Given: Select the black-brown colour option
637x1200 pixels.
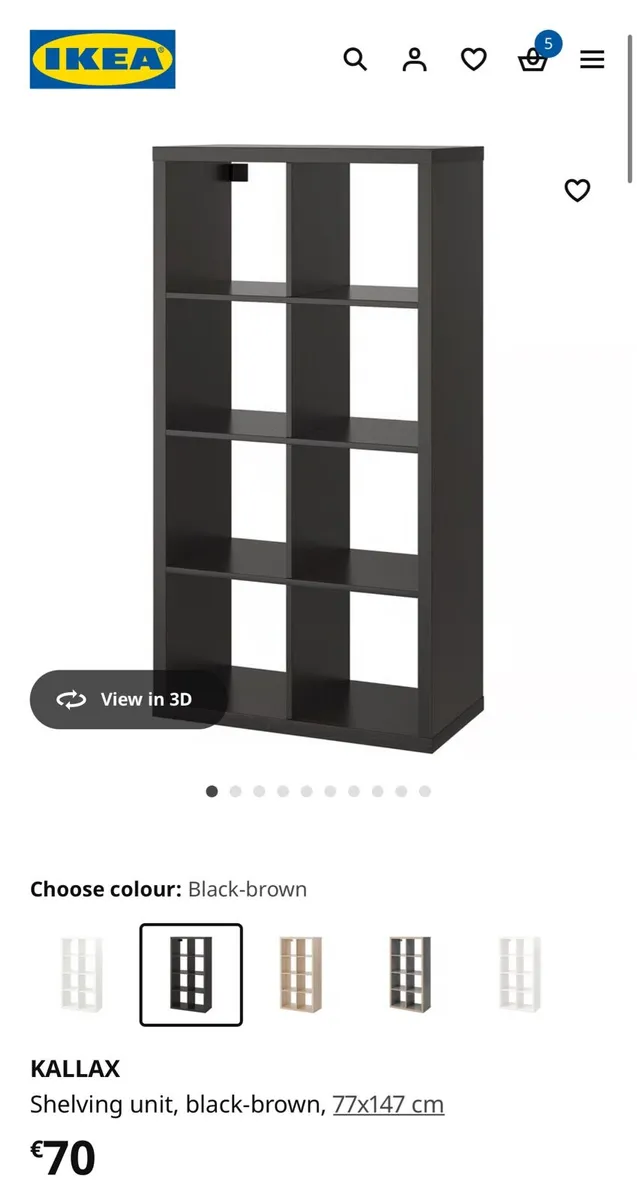Looking at the screenshot, I should coord(190,974).
